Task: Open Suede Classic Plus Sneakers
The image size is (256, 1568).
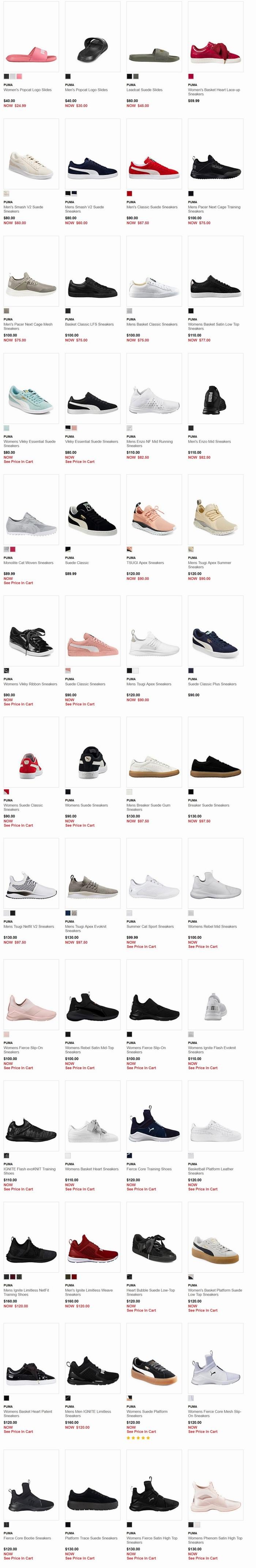Action: tap(212, 684)
